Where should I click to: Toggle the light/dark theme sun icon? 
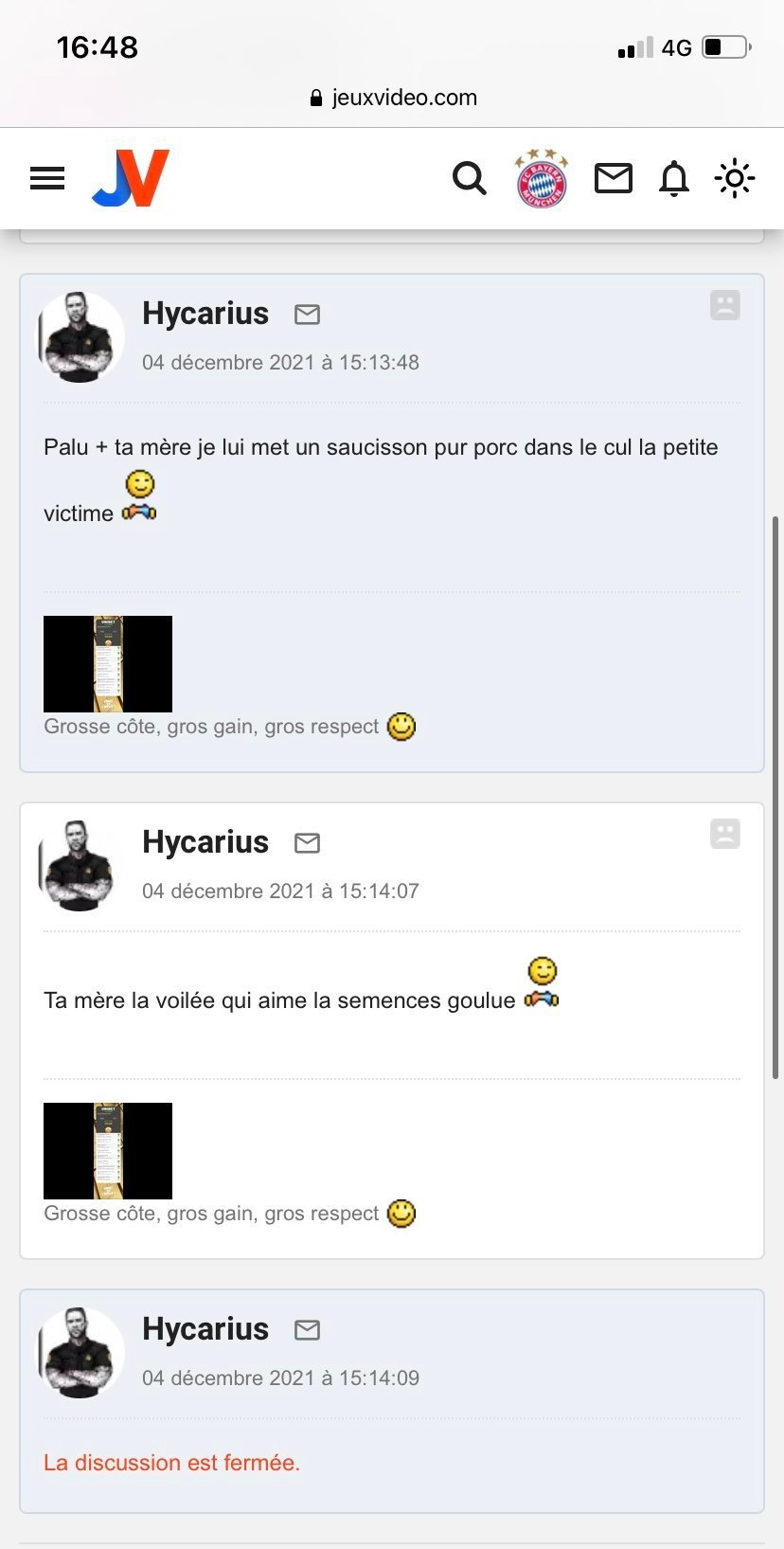pos(735,178)
